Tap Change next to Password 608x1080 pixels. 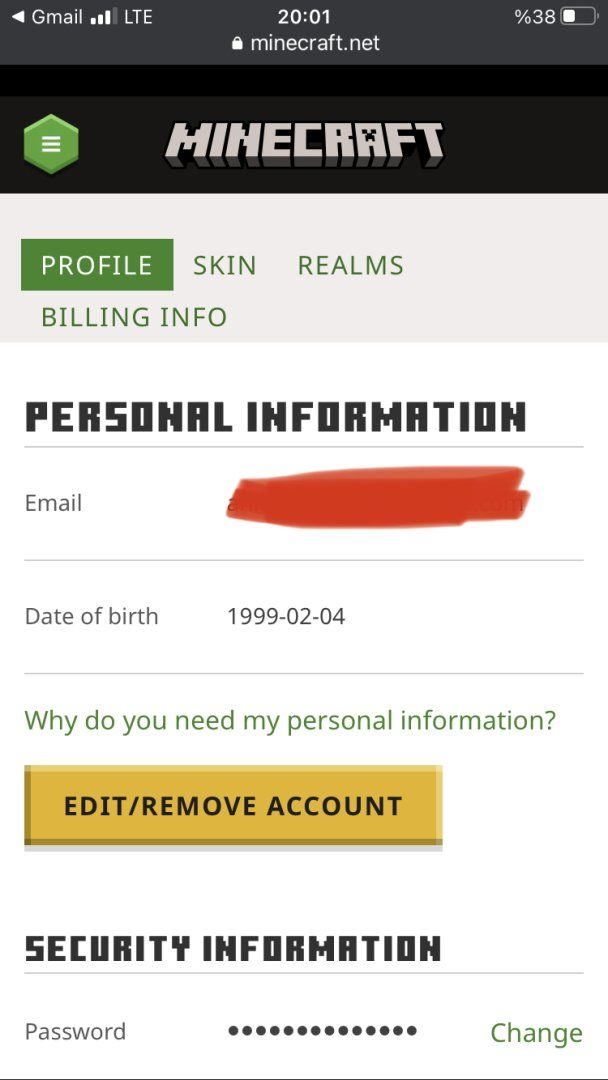click(x=536, y=1033)
